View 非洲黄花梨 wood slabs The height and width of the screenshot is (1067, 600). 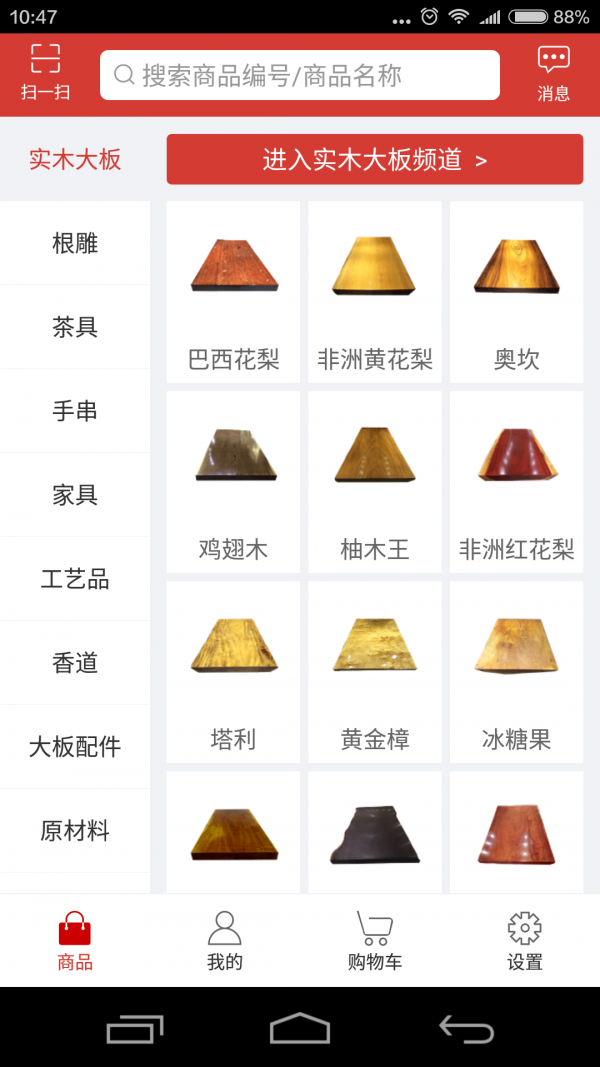375,292
